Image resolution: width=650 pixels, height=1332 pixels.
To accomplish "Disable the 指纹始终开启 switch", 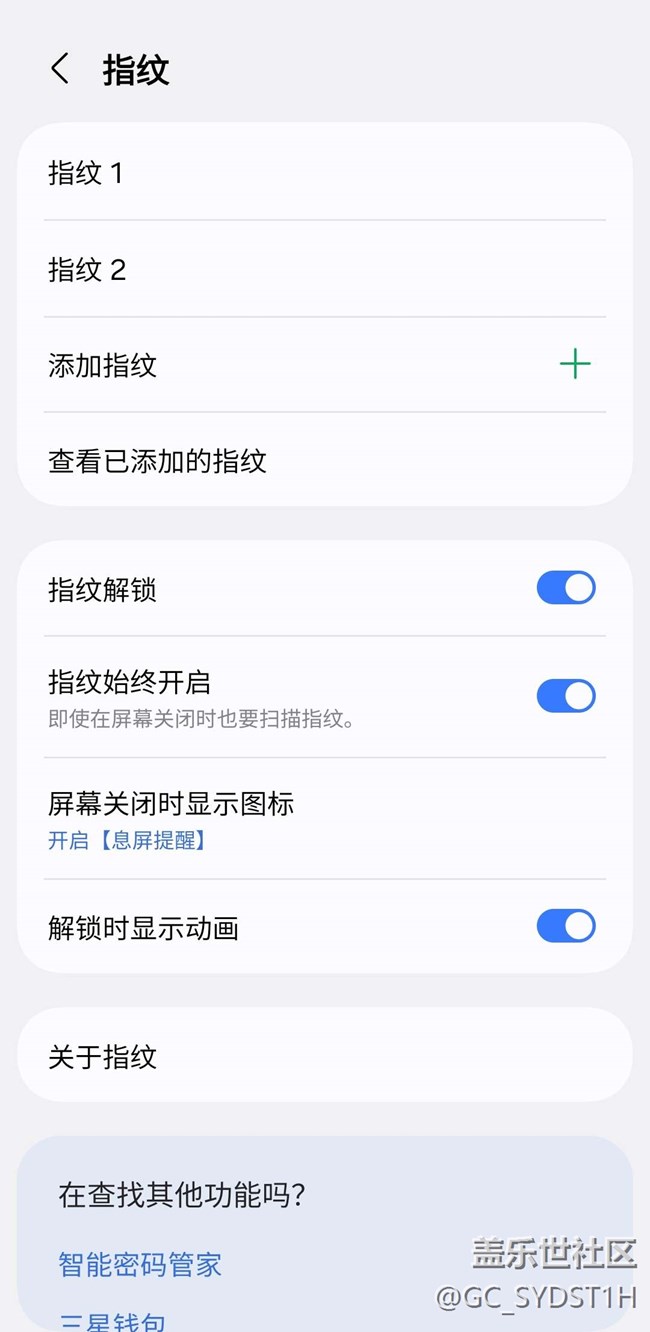I will point(565,696).
